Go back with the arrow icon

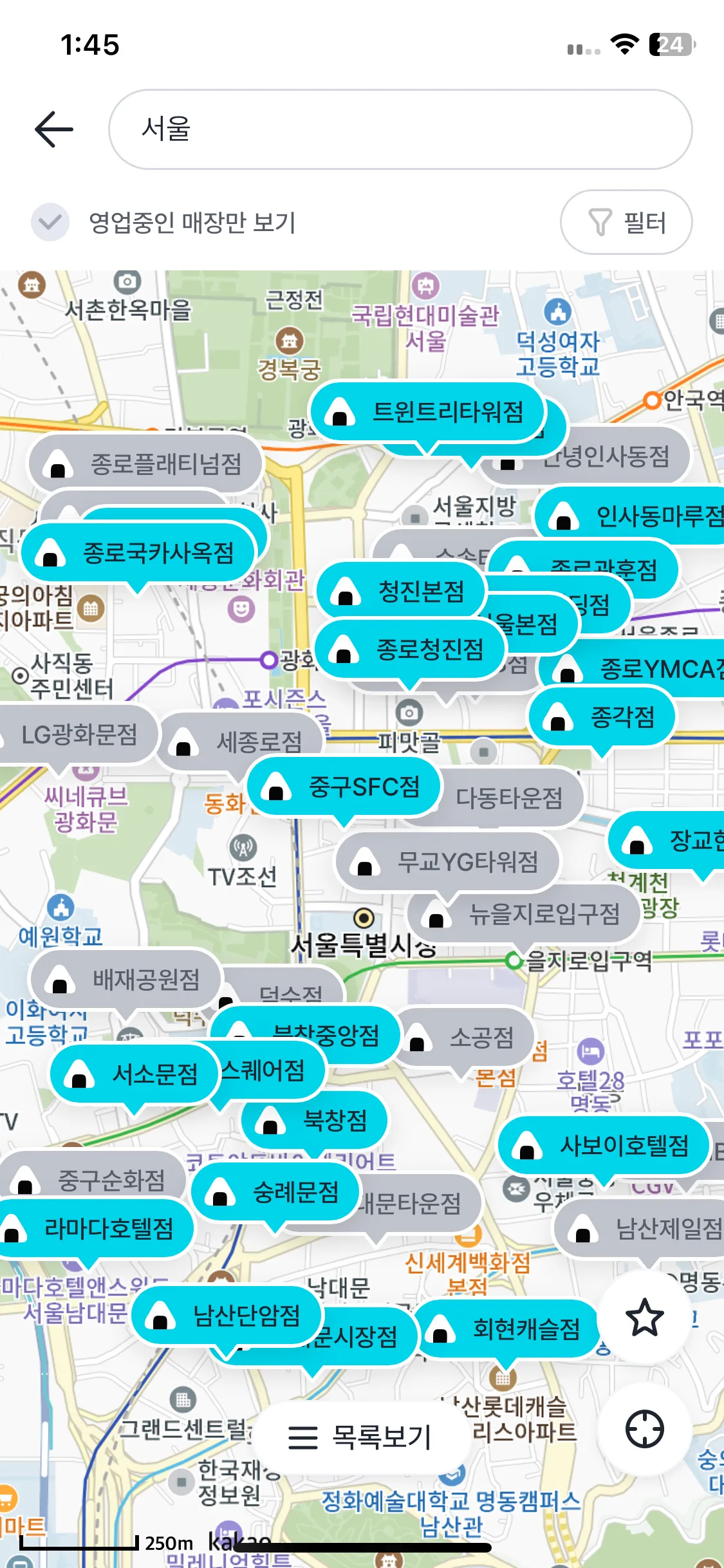[54, 129]
